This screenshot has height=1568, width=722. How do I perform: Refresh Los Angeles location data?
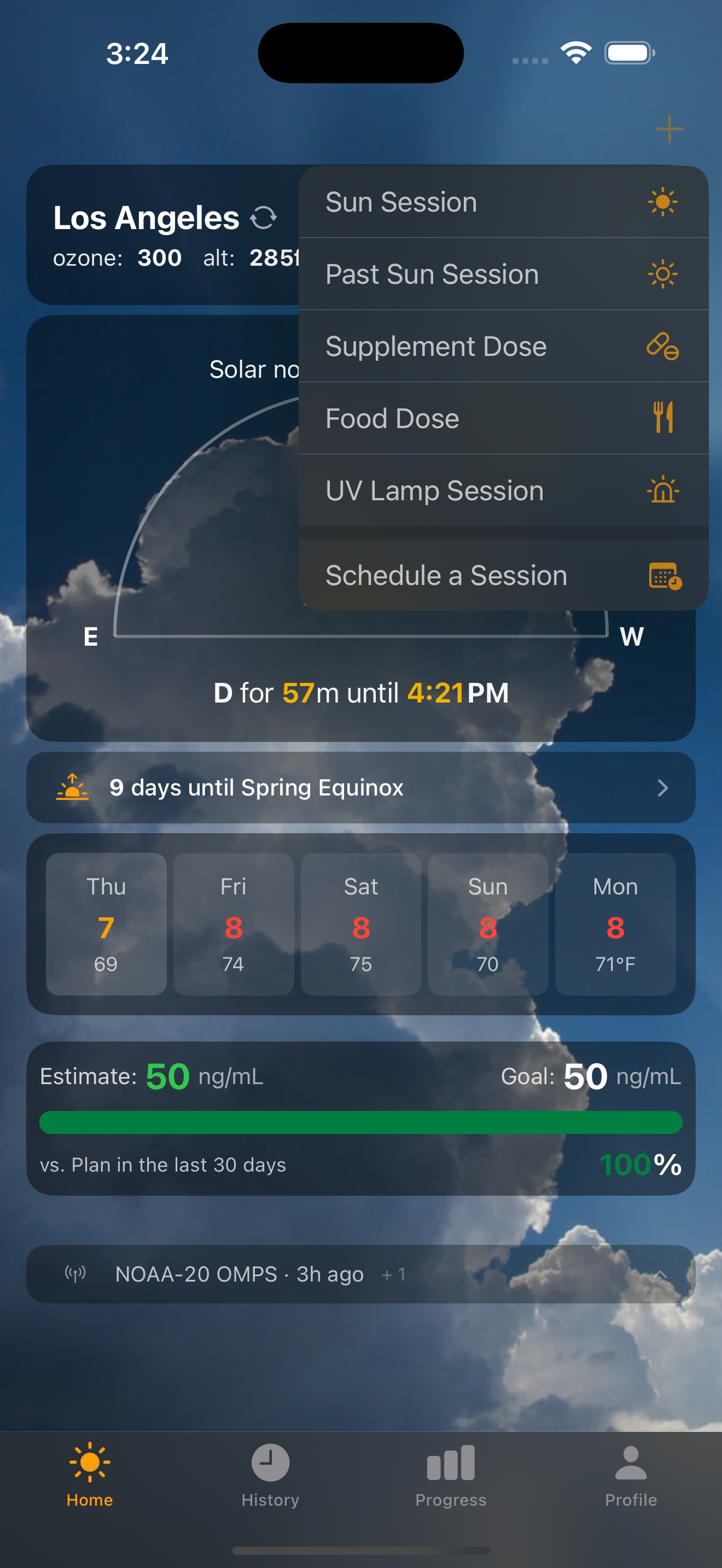click(x=264, y=218)
